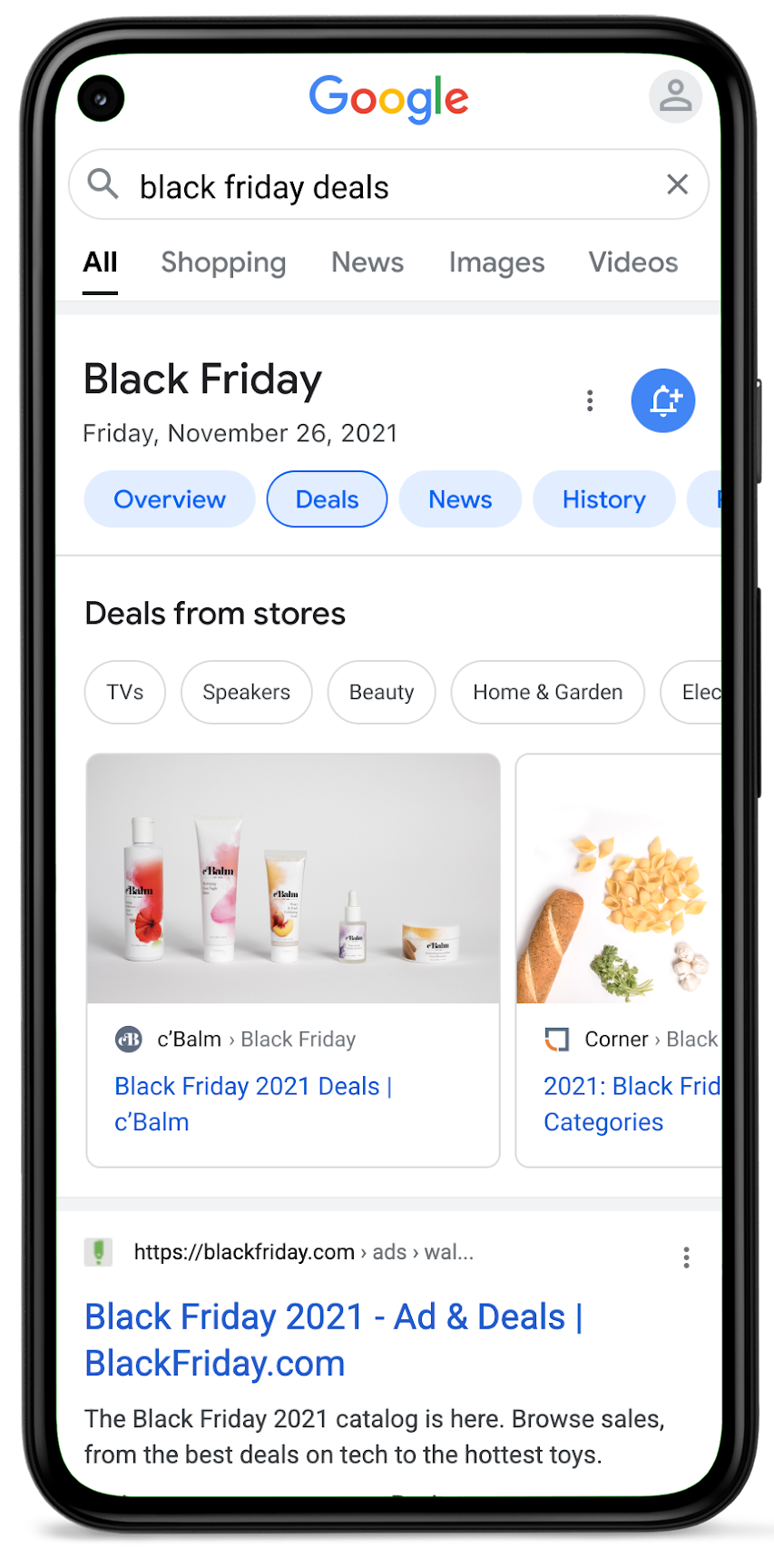The height and width of the screenshot is (1568, 774).
Task: Filter deals by Speakers
Action: point(246,692)
